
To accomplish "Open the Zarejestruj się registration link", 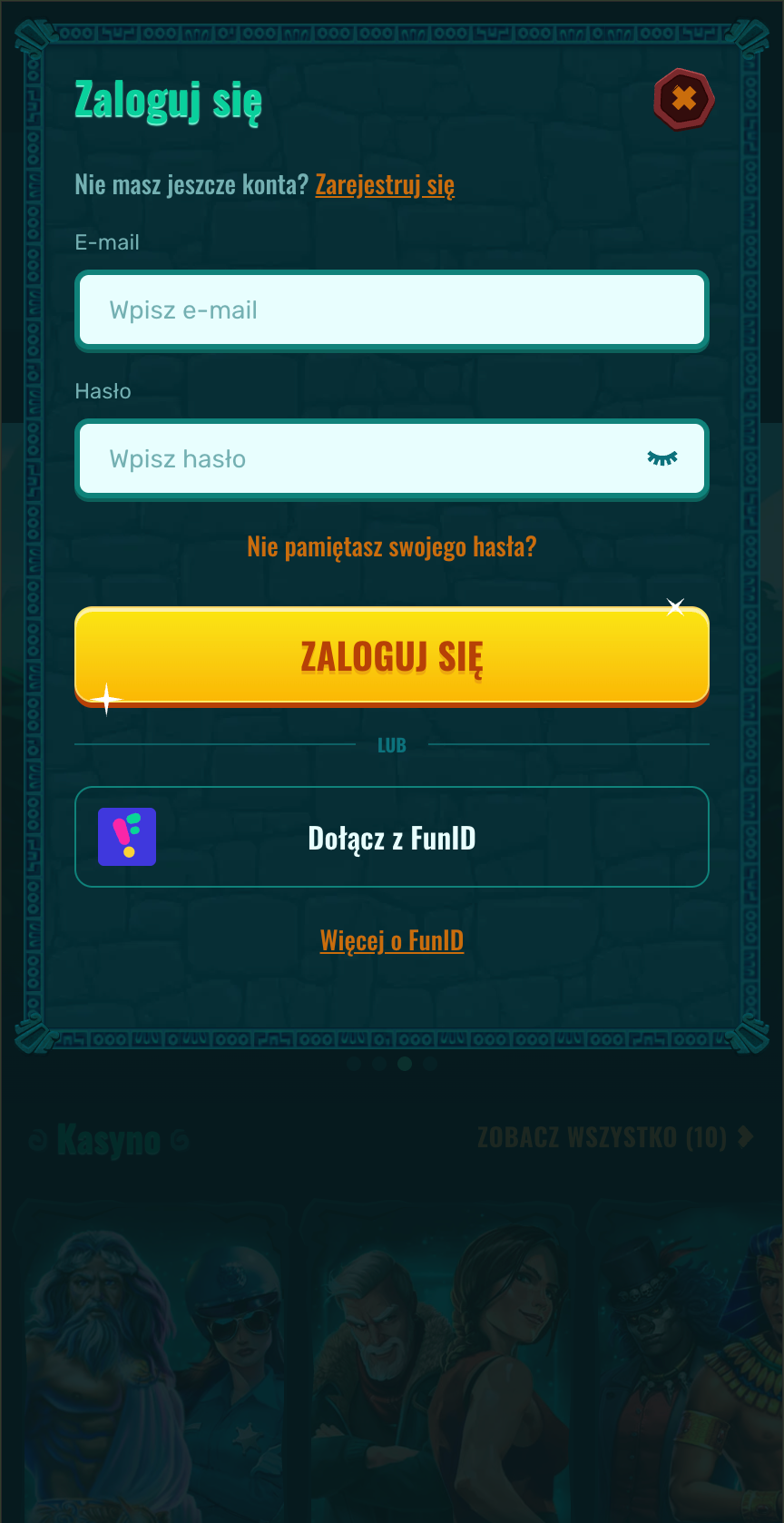I will [385, 184].
